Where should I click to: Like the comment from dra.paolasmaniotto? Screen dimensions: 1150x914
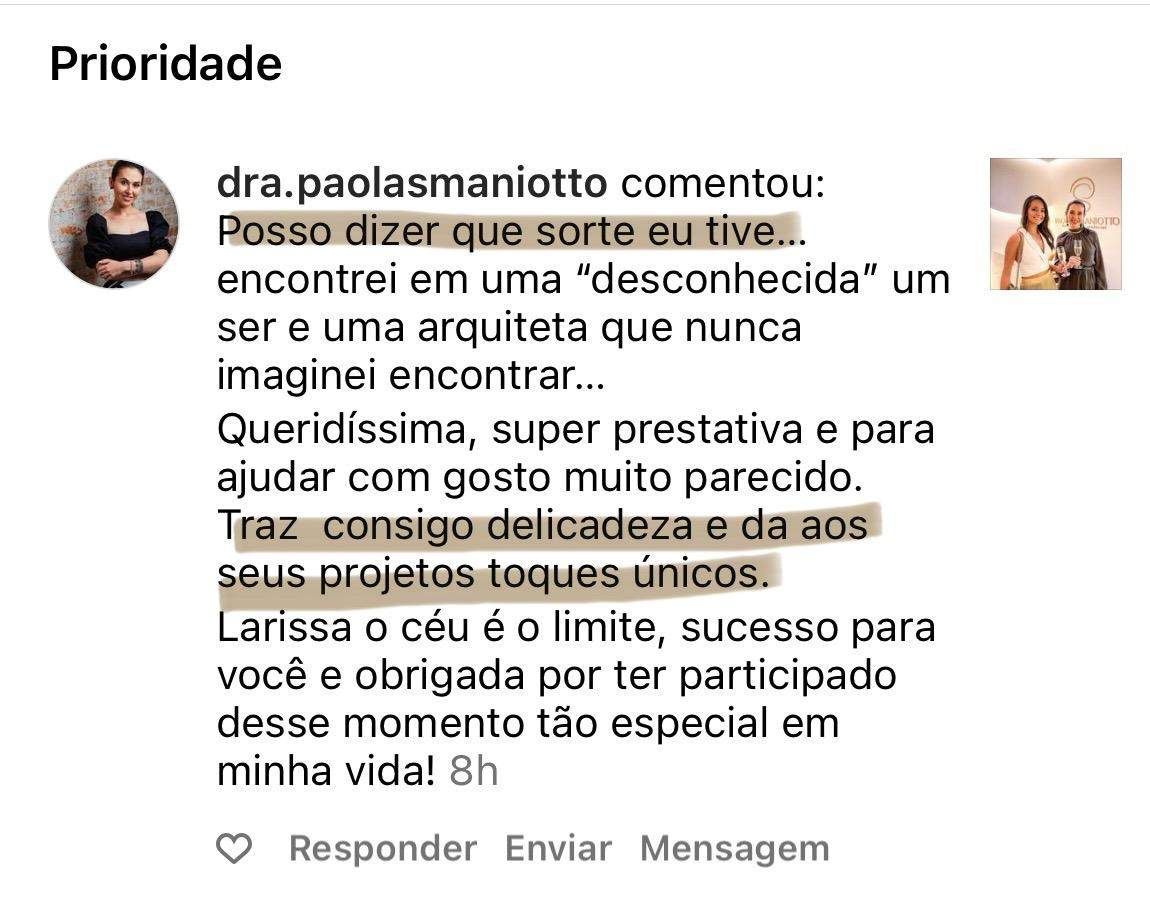point(234,850)
